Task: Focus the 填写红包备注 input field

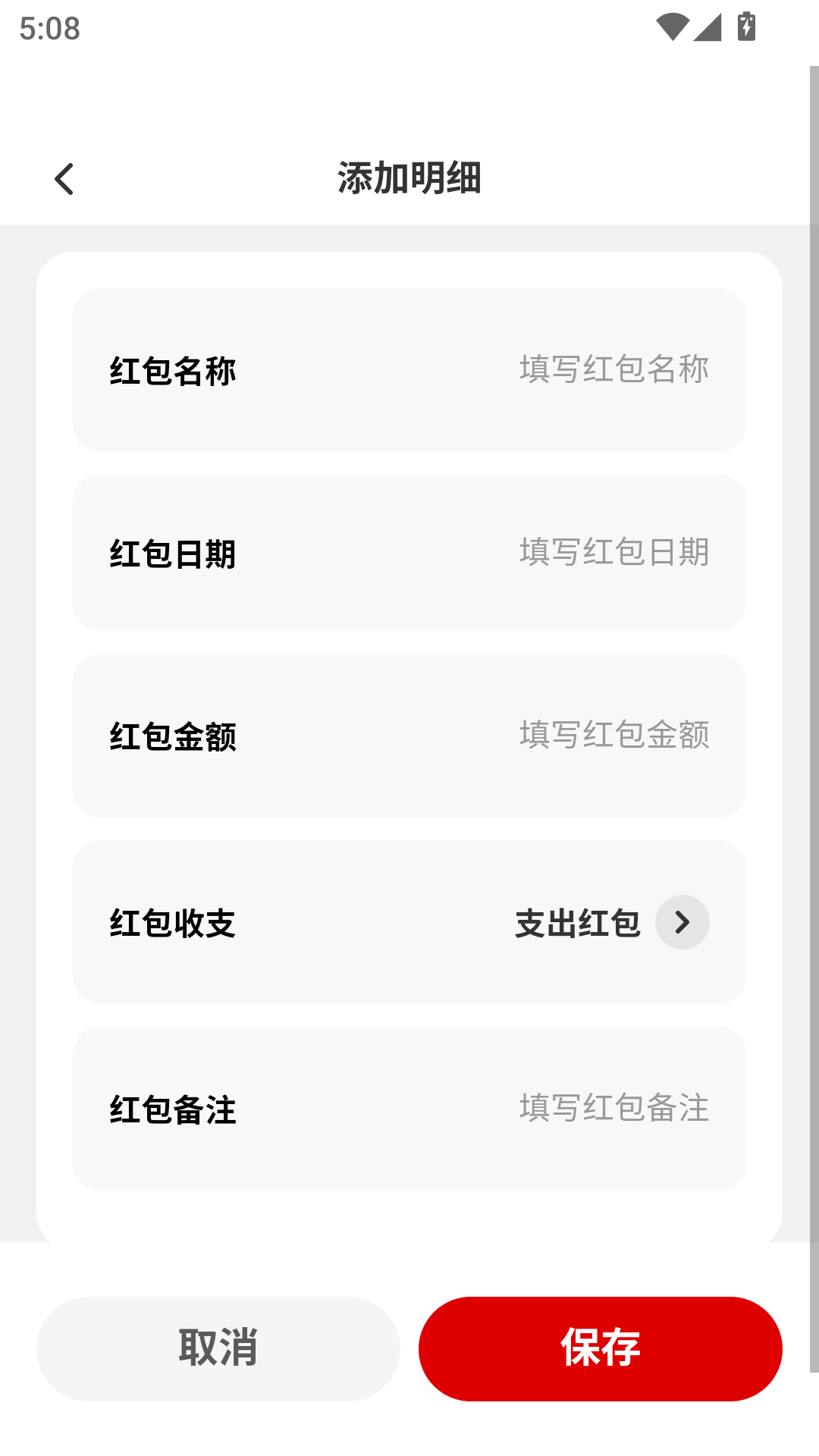Action: tap(613, 1111)
